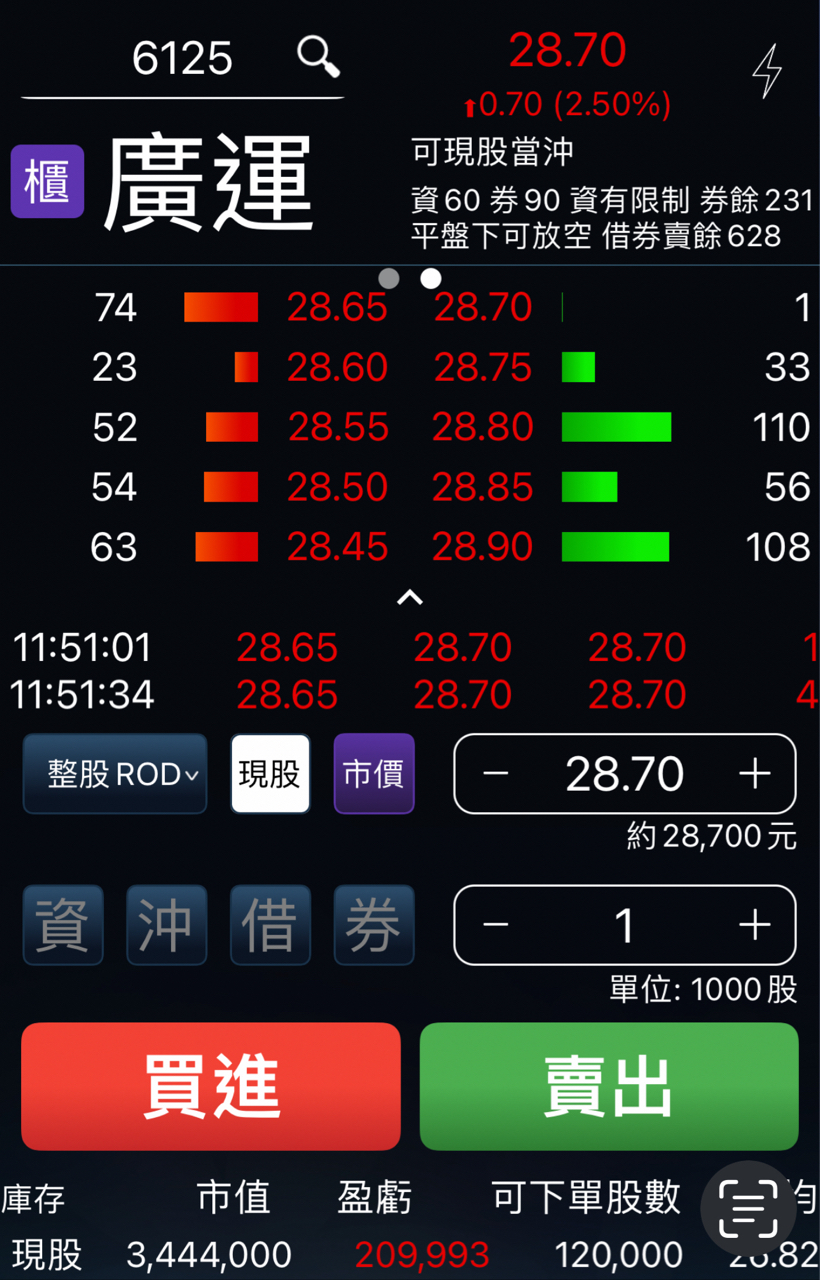Click the purple 櫃 OTC market badge
This screenshot has width=820, height=1280.
tap(47, 182)
